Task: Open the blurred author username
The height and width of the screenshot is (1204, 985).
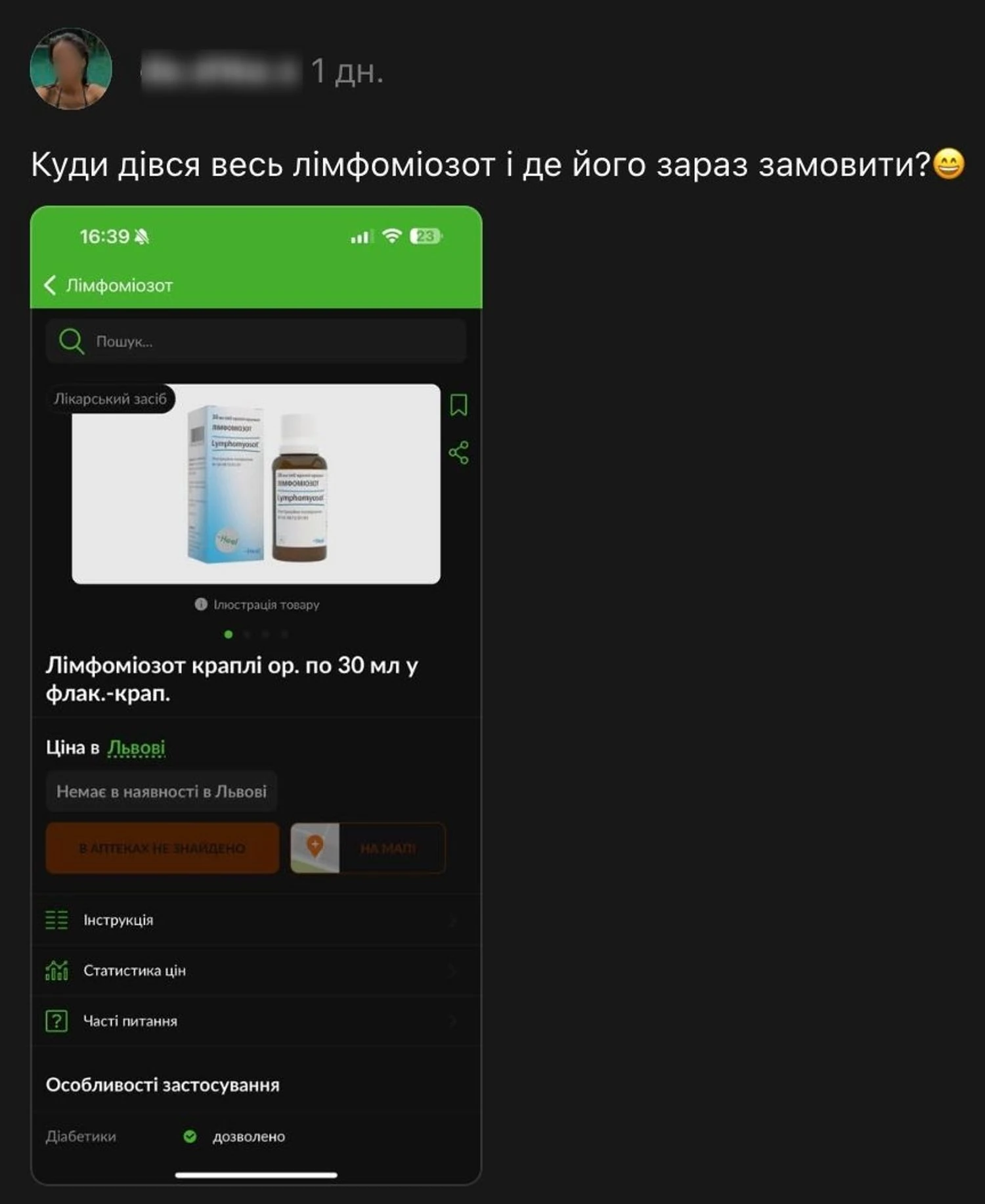Action: pyautogui.click(x=220, y=71)
